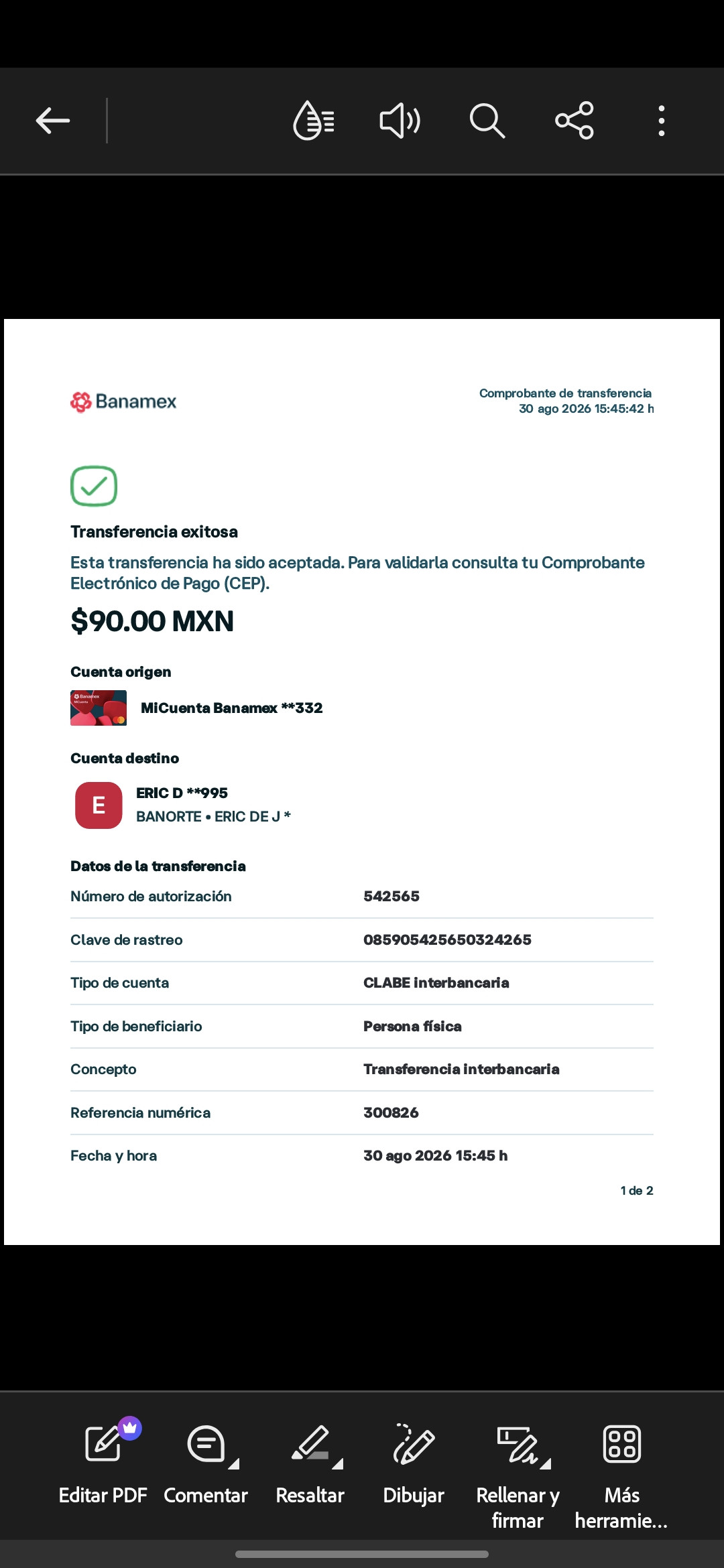Select the Comentar tool
Image resolution: width=724 pixels, height=1568 pixels.
[x=206, y=1465]
